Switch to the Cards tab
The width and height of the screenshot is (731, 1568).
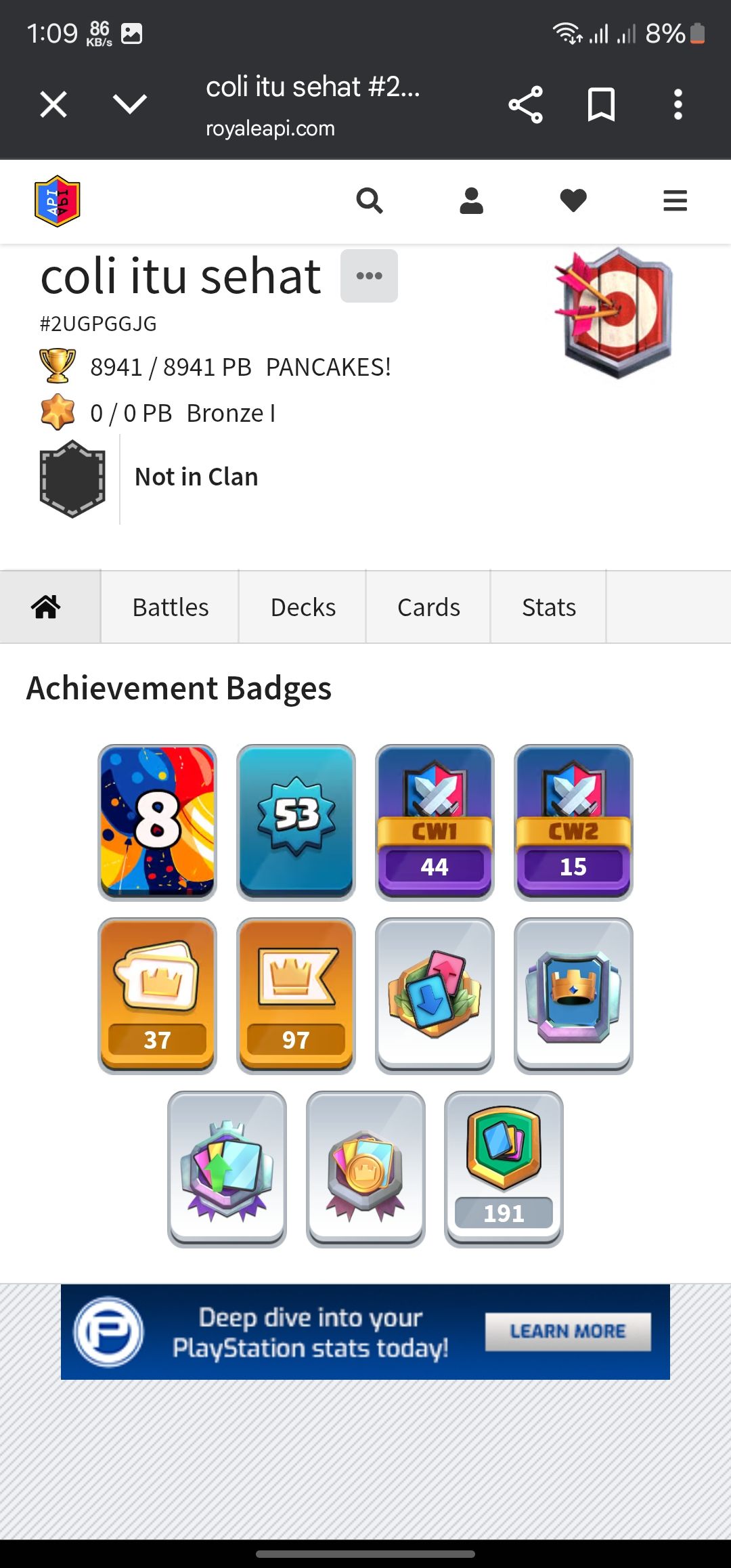coord(428,607)
